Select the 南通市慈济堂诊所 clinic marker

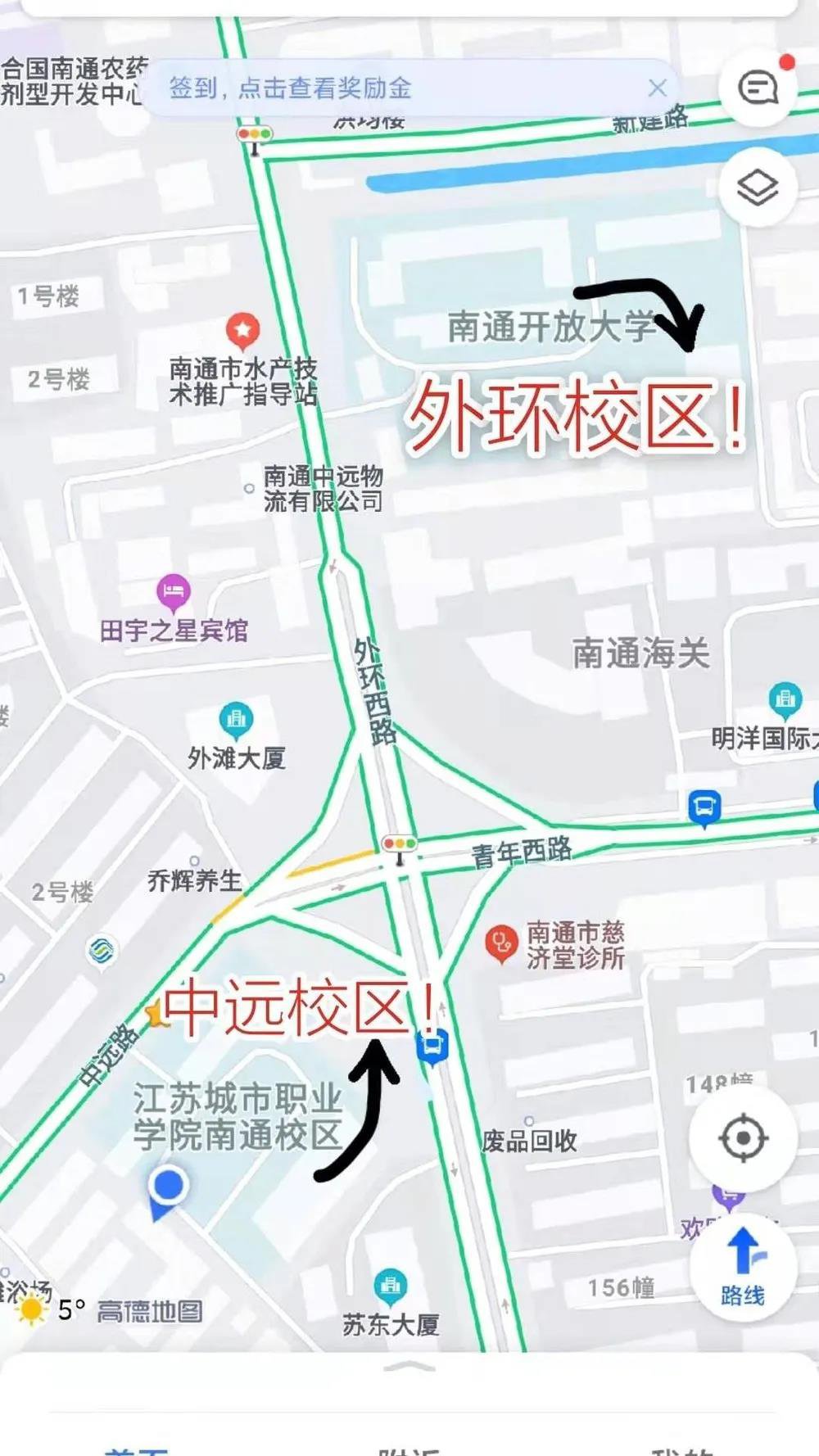pos(500,943)
